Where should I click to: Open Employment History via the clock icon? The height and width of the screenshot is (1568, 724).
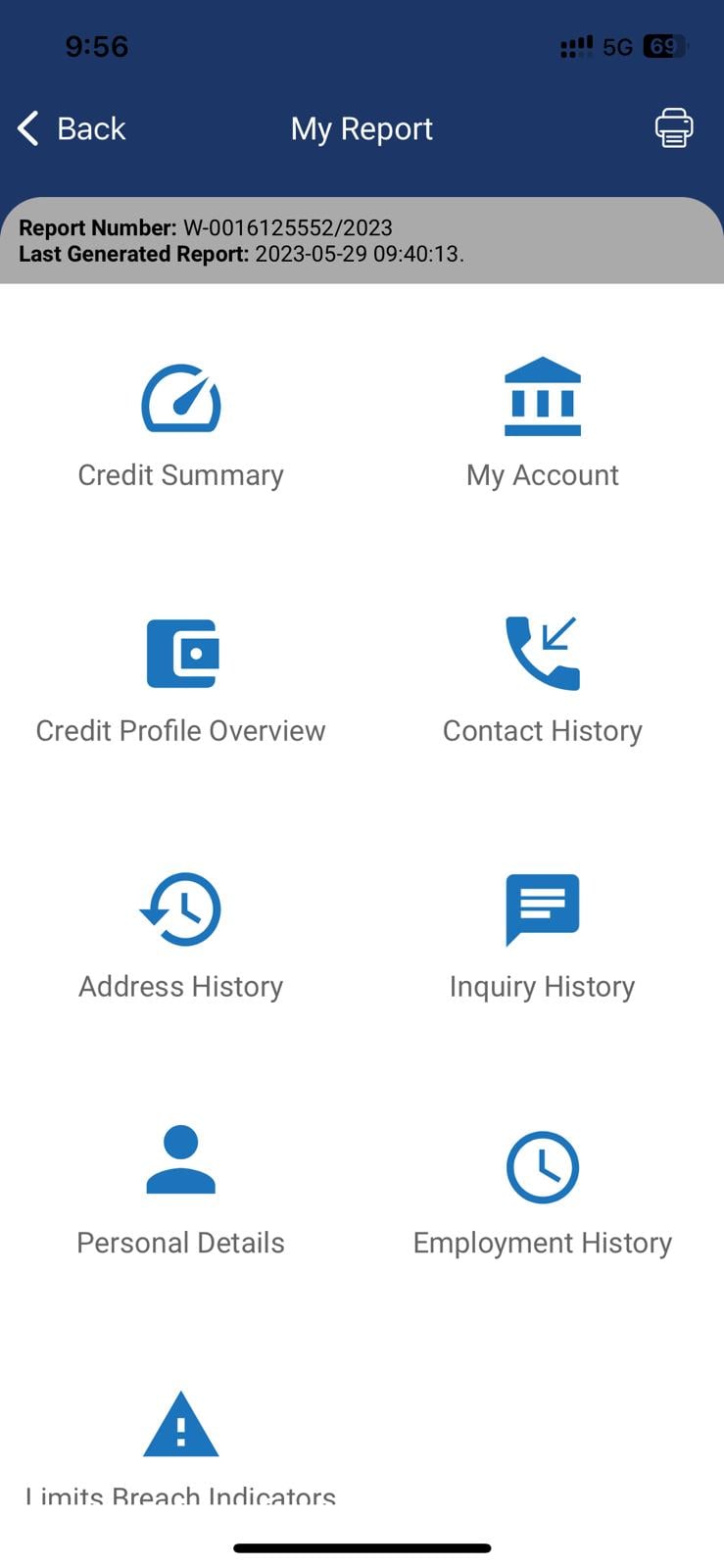542,1165
